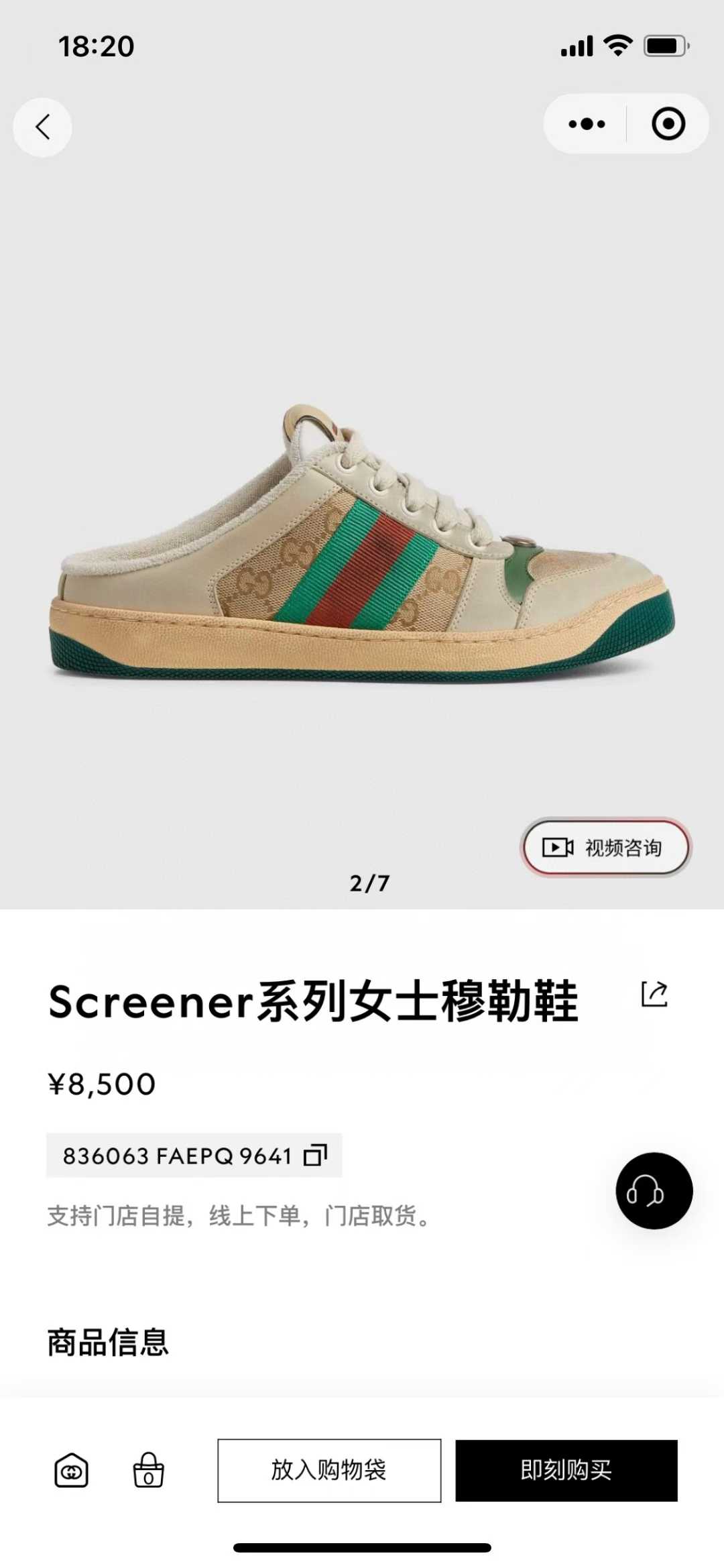This screenshot has height=1568, width=724.
Task: Buy now with 即刻购买 button
Action: click(x=566, y=1470)
